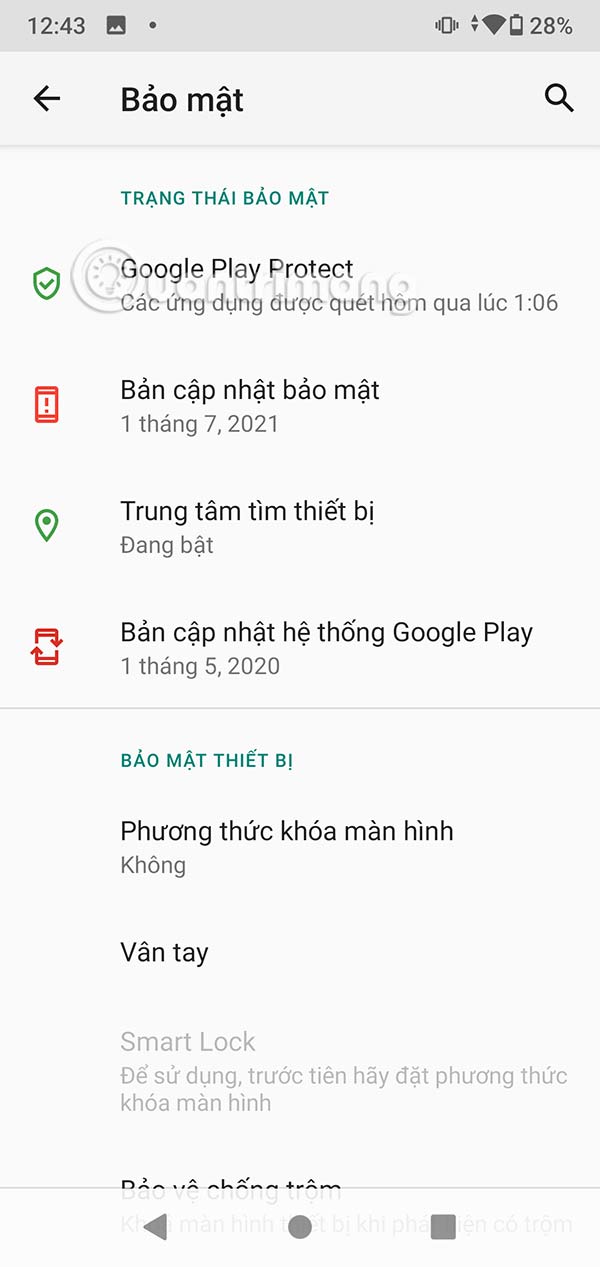Open recent apps from the navigation bar

pos(443,1227)
